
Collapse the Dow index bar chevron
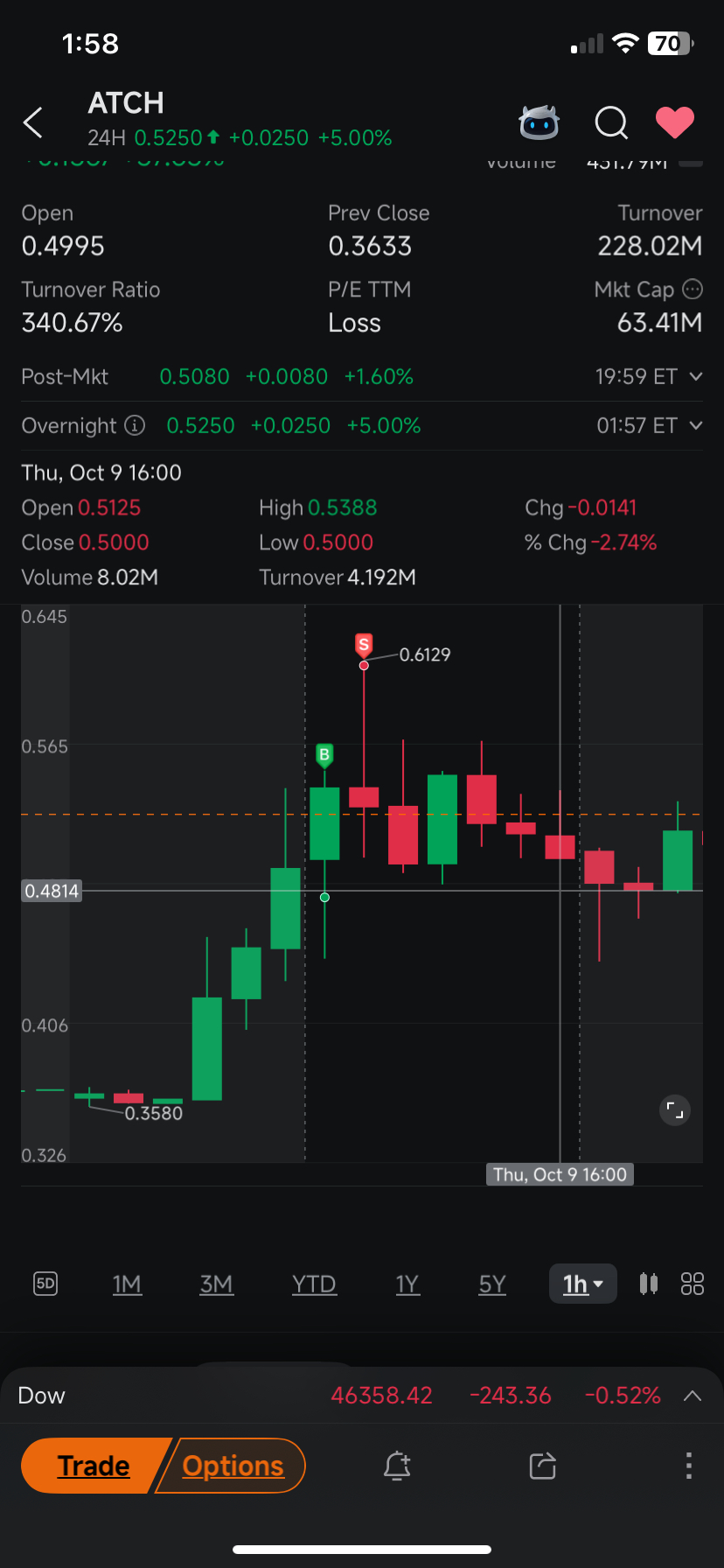(x=693, y=1396)
